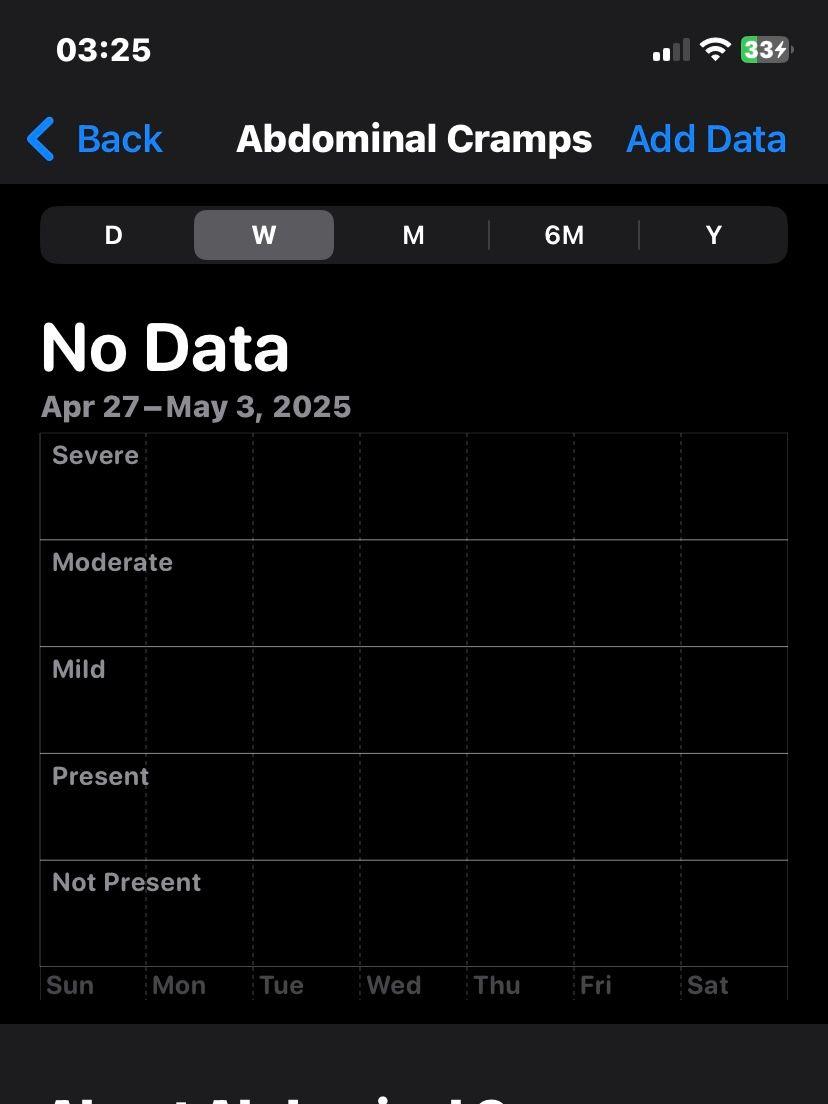The width and height of the screenshot is (828, 1104).
Task: Tap the Moderate label on chart
Action: pyautogui.click(x=112, y=562)
